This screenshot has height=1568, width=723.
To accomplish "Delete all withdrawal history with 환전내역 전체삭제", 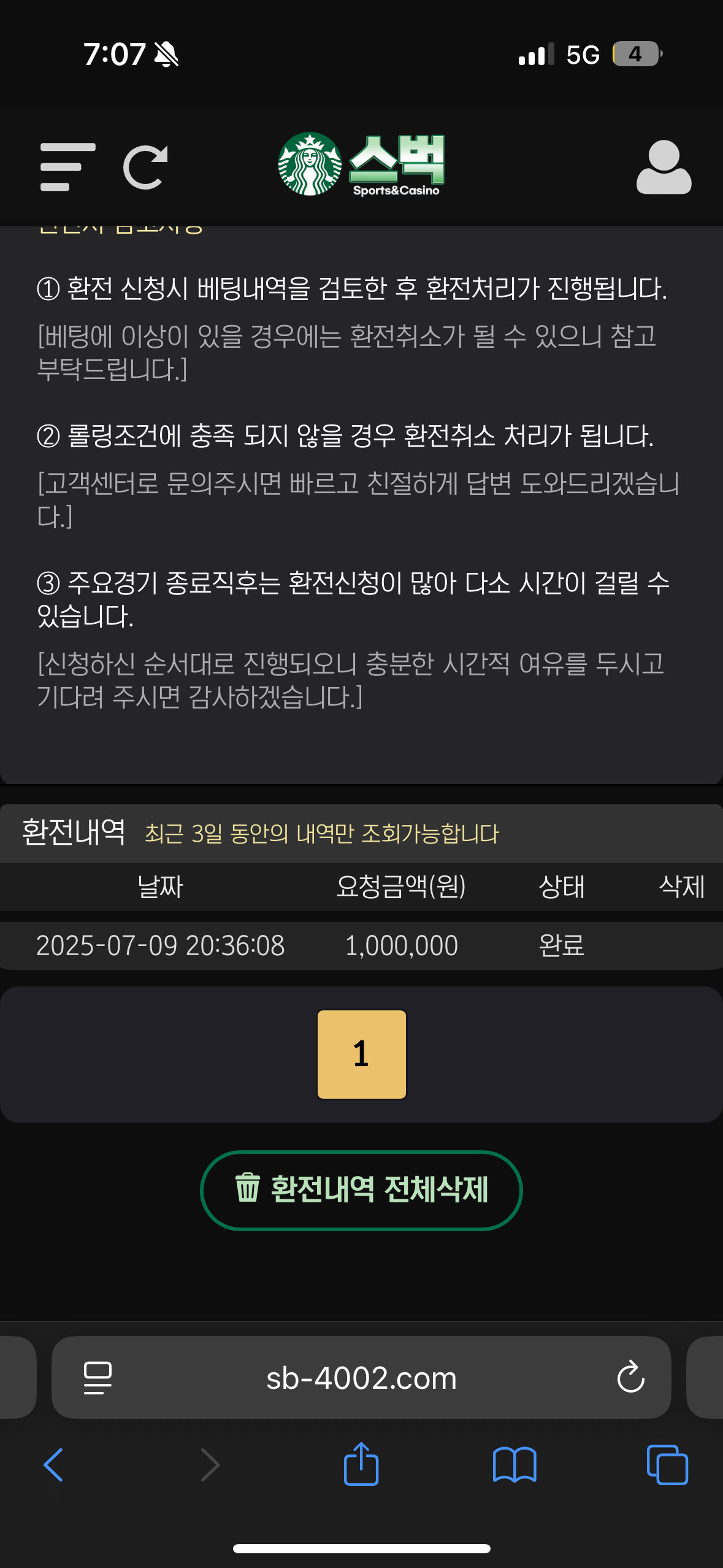I will (361, 1190).
